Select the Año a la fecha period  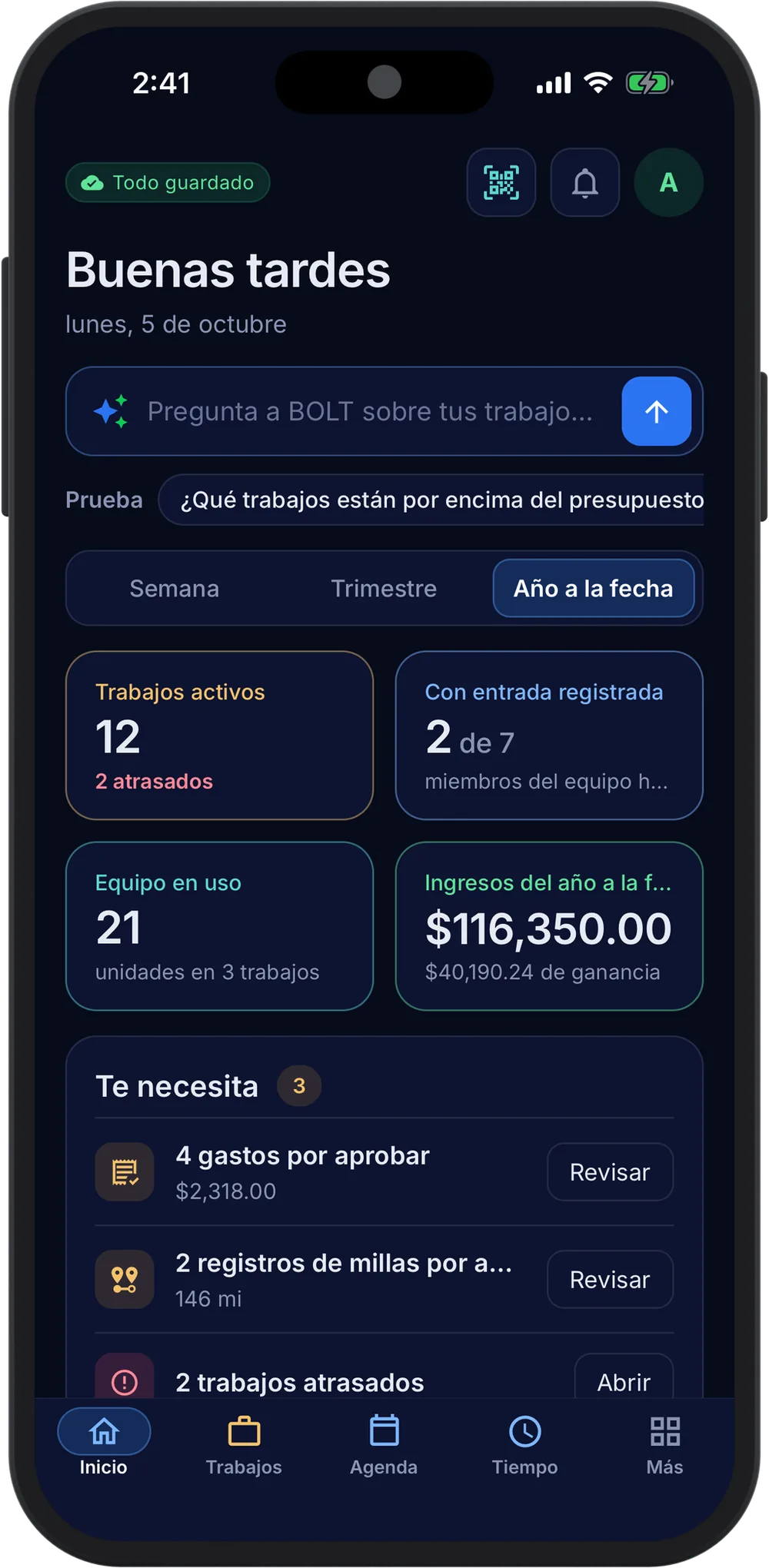[x=594, y=588]
